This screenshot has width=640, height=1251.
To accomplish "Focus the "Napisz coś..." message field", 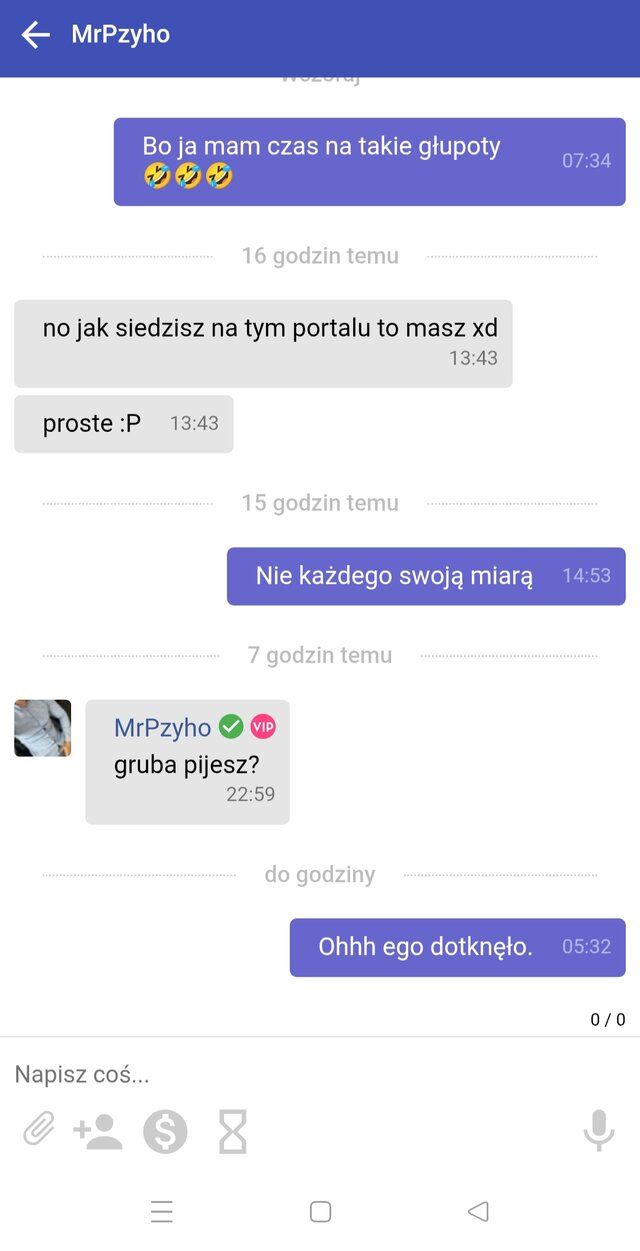I will (300, 1075).
